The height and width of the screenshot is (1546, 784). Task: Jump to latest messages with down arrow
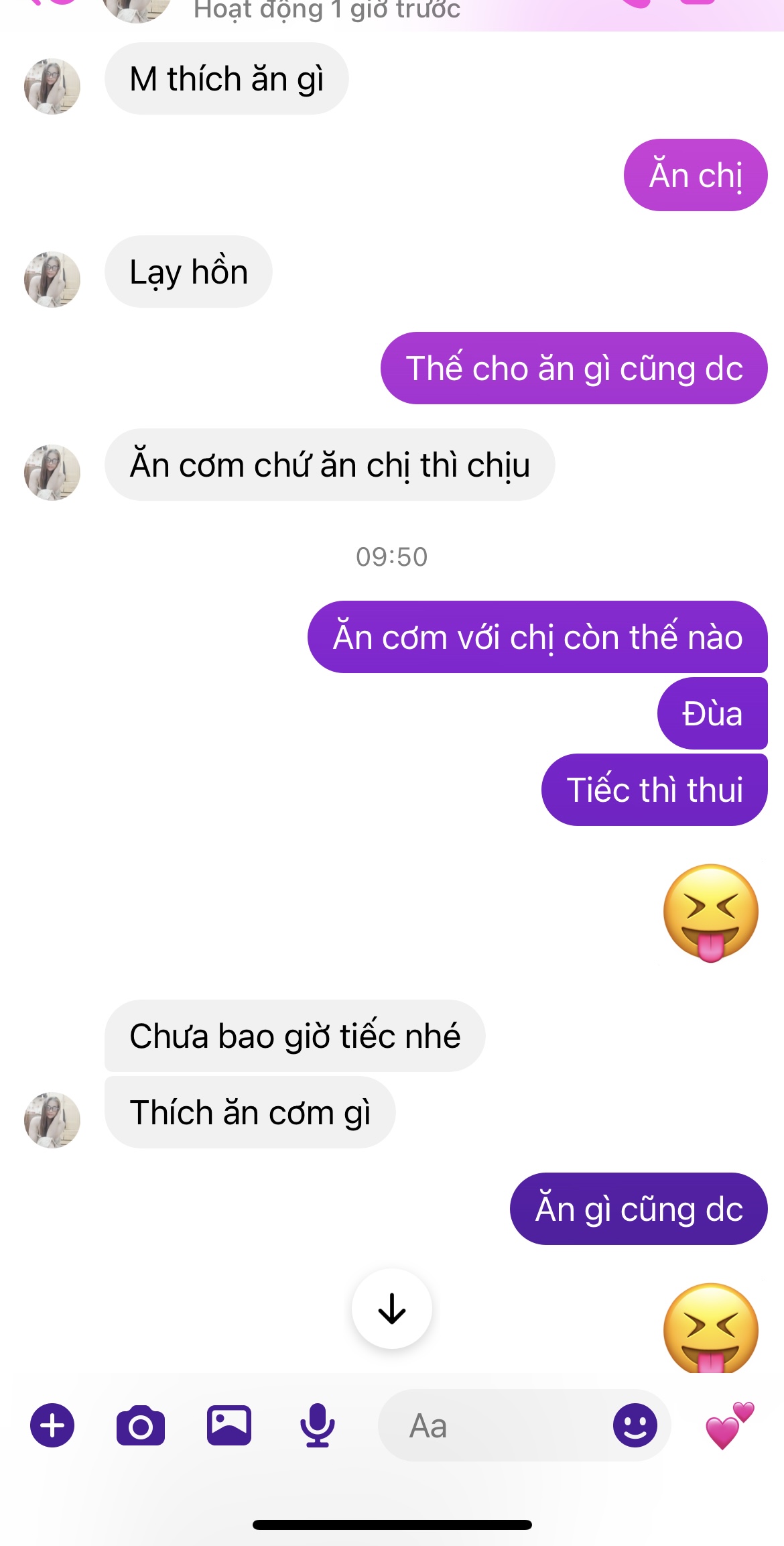click(392, 1309)
